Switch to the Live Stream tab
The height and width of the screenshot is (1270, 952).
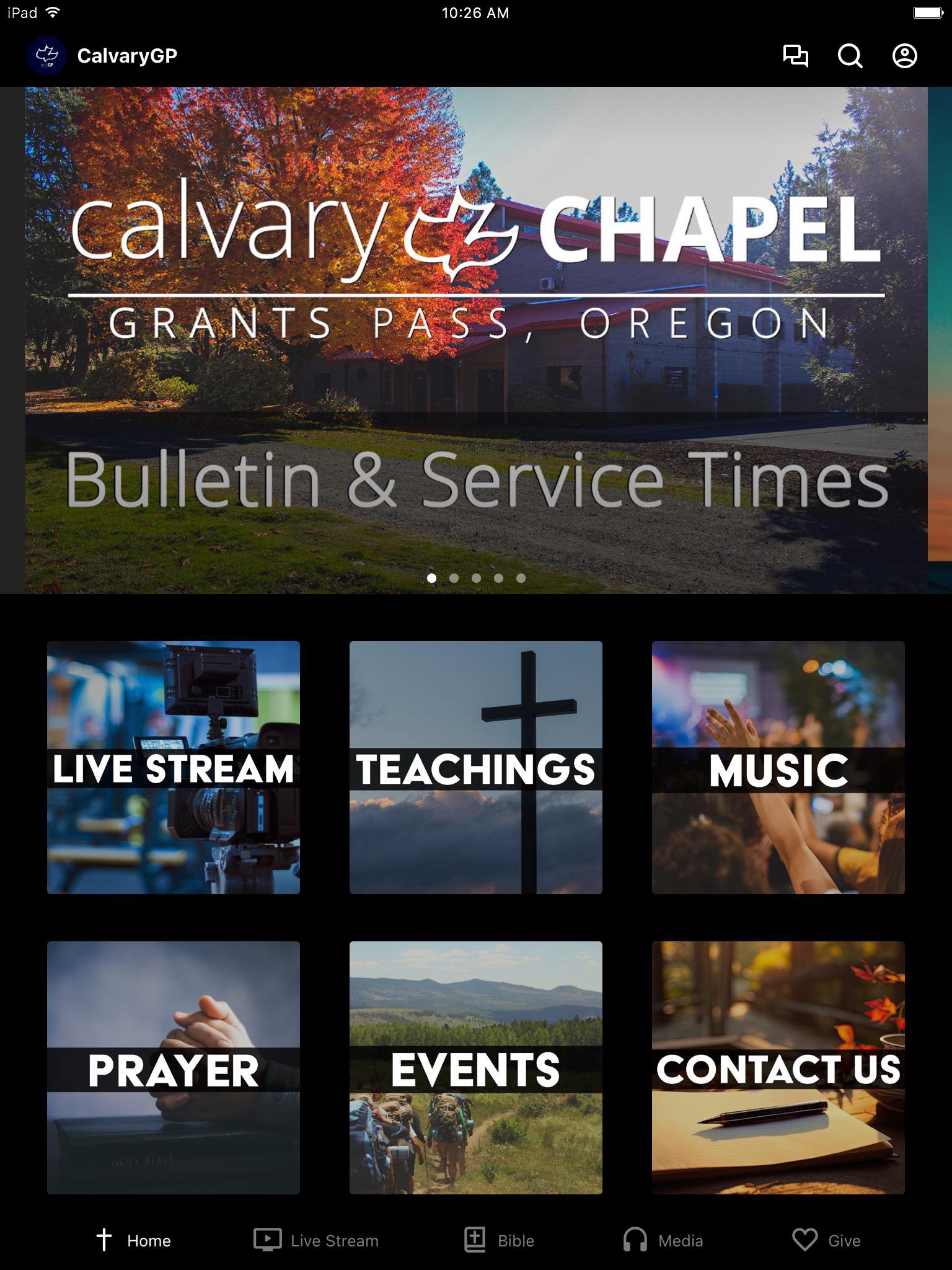click(x=316, y=1240)
